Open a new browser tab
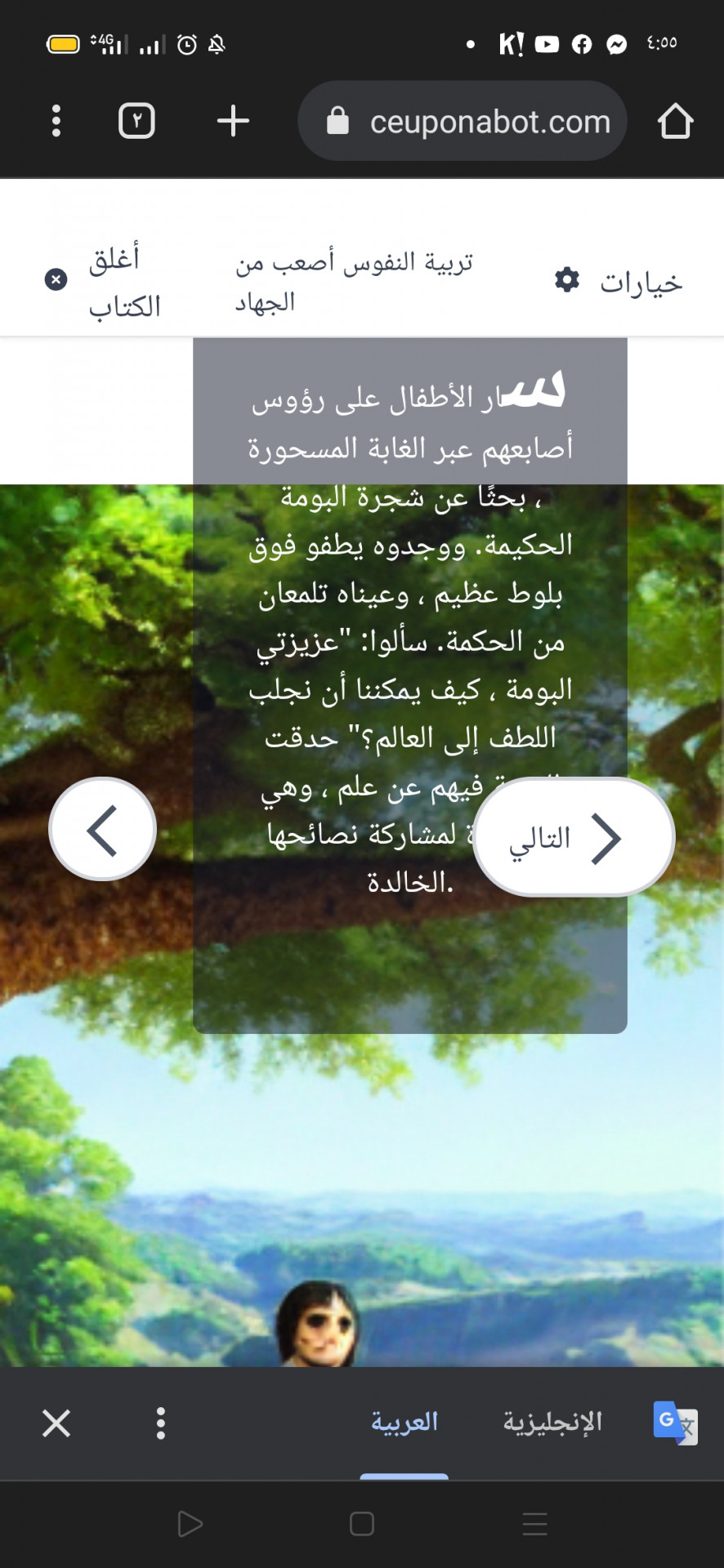This screenshot has width=724, height=1568. [x=233, y=121]
